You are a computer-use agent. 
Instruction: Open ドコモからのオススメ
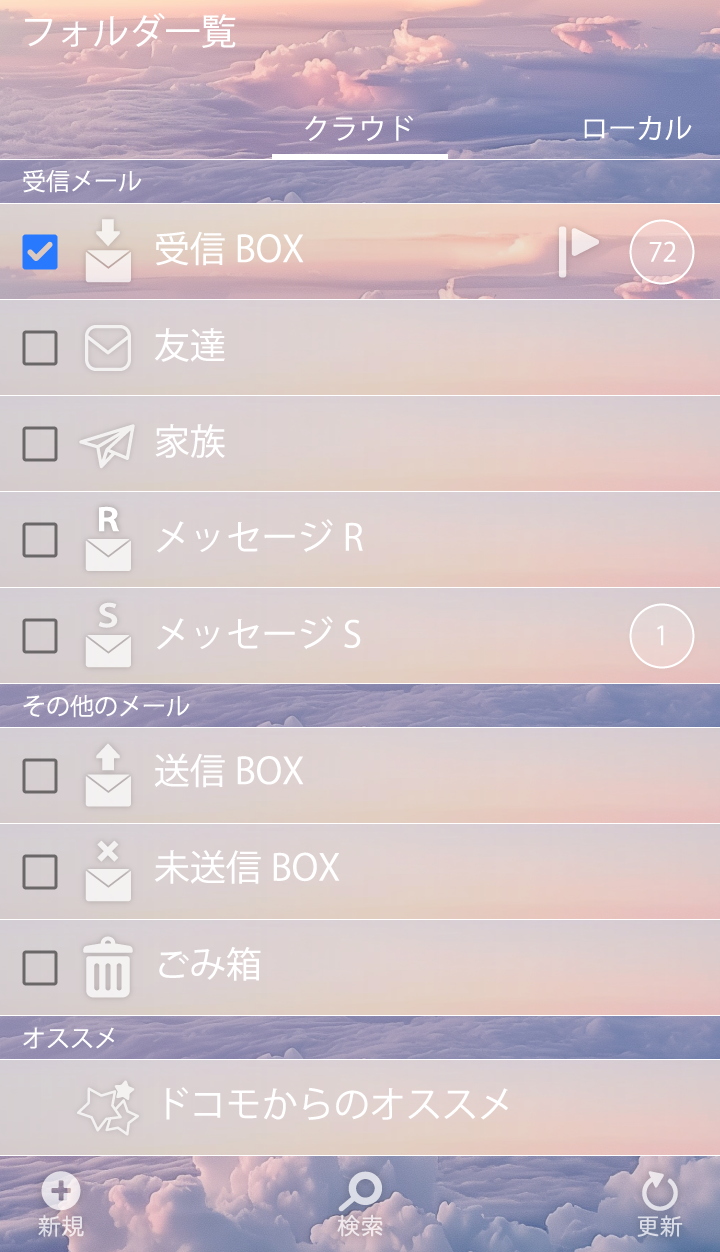[x=333, y=1105]
